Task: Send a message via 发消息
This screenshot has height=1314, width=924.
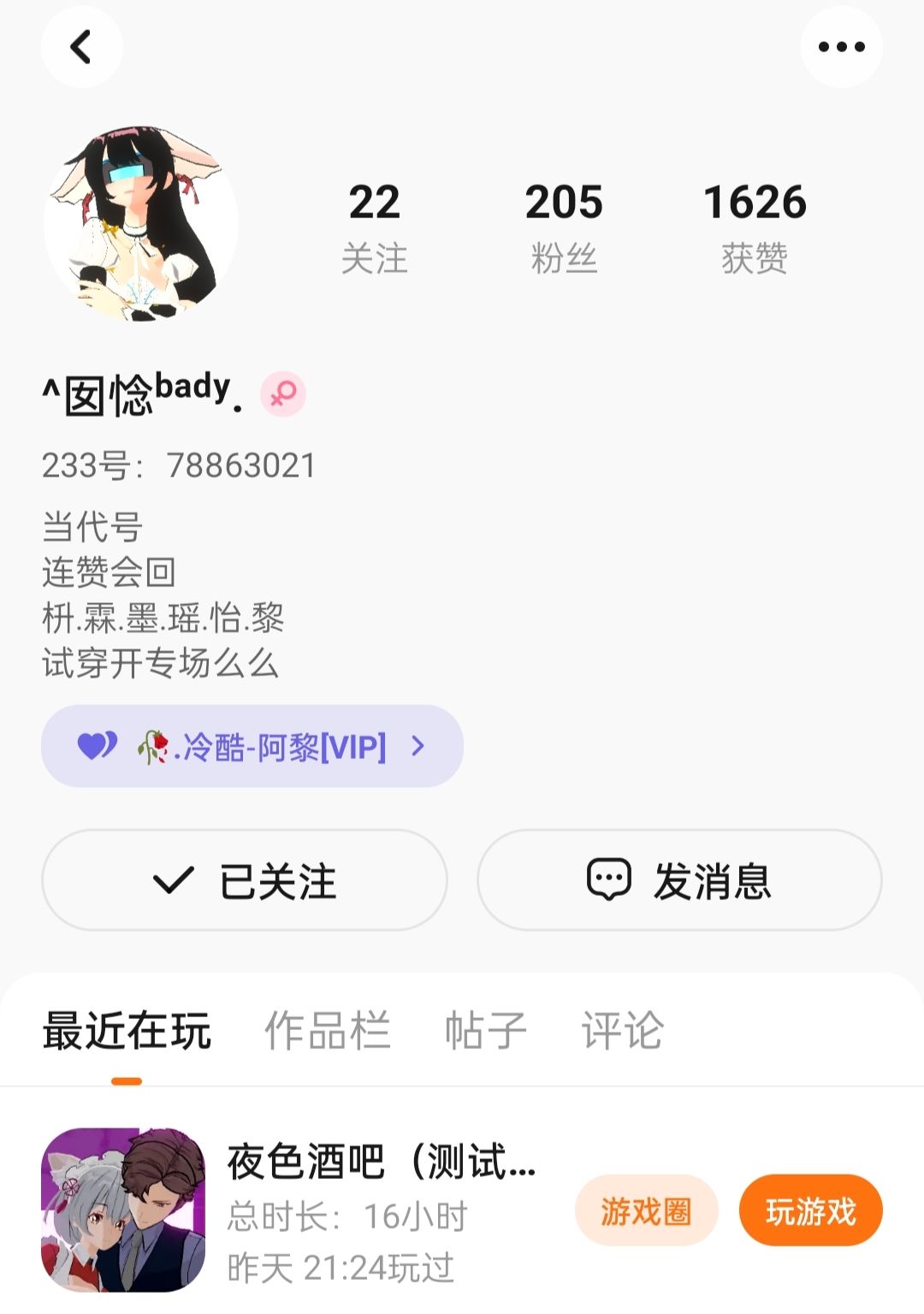Action: [x=679, y=880]
